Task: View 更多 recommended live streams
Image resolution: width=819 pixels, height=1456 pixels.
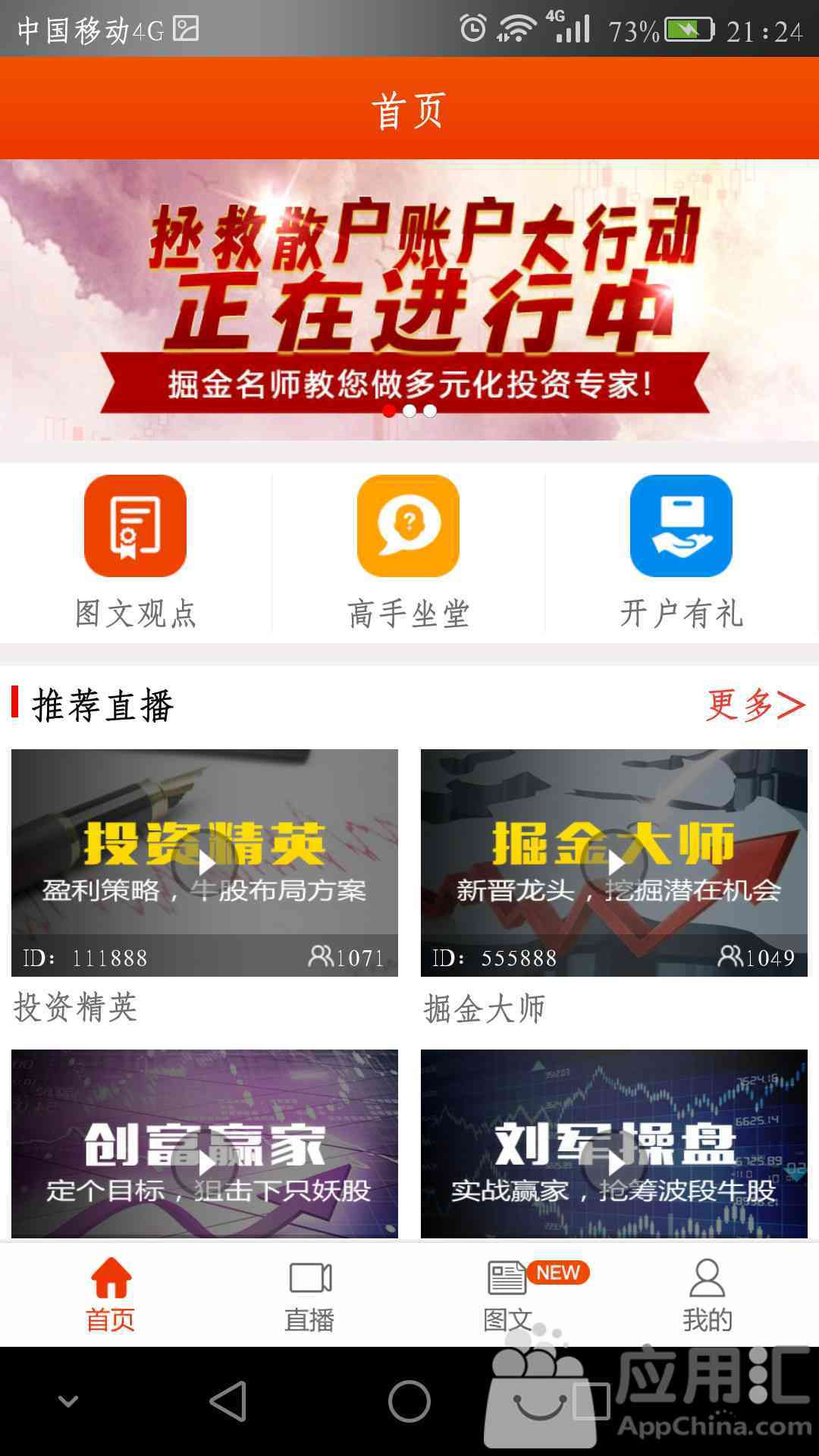Action: pyautogui.click(x=755, y=705)
